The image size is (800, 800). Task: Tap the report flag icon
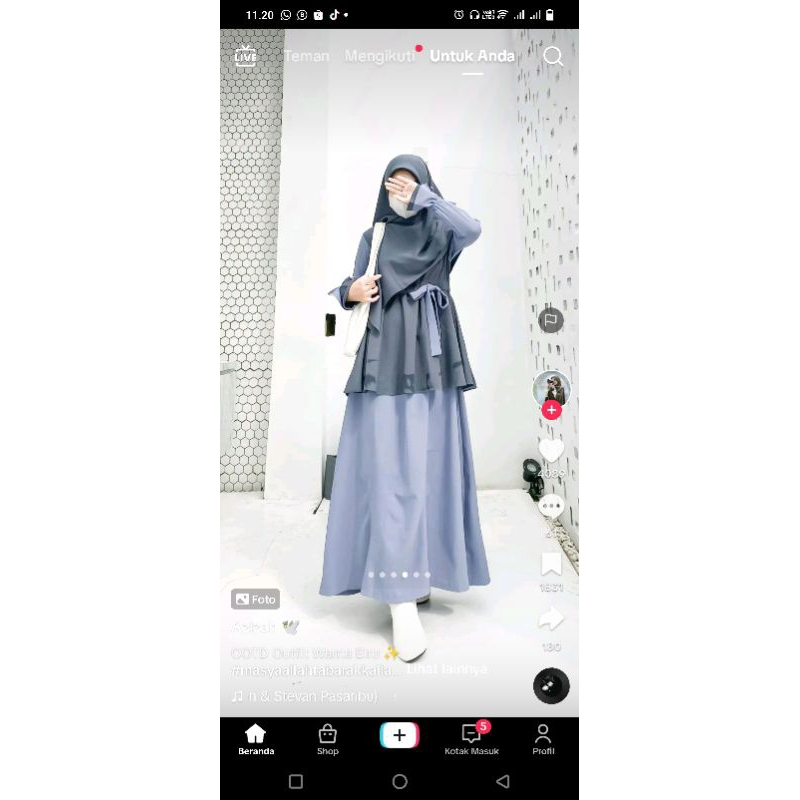[x=551, y=321]
